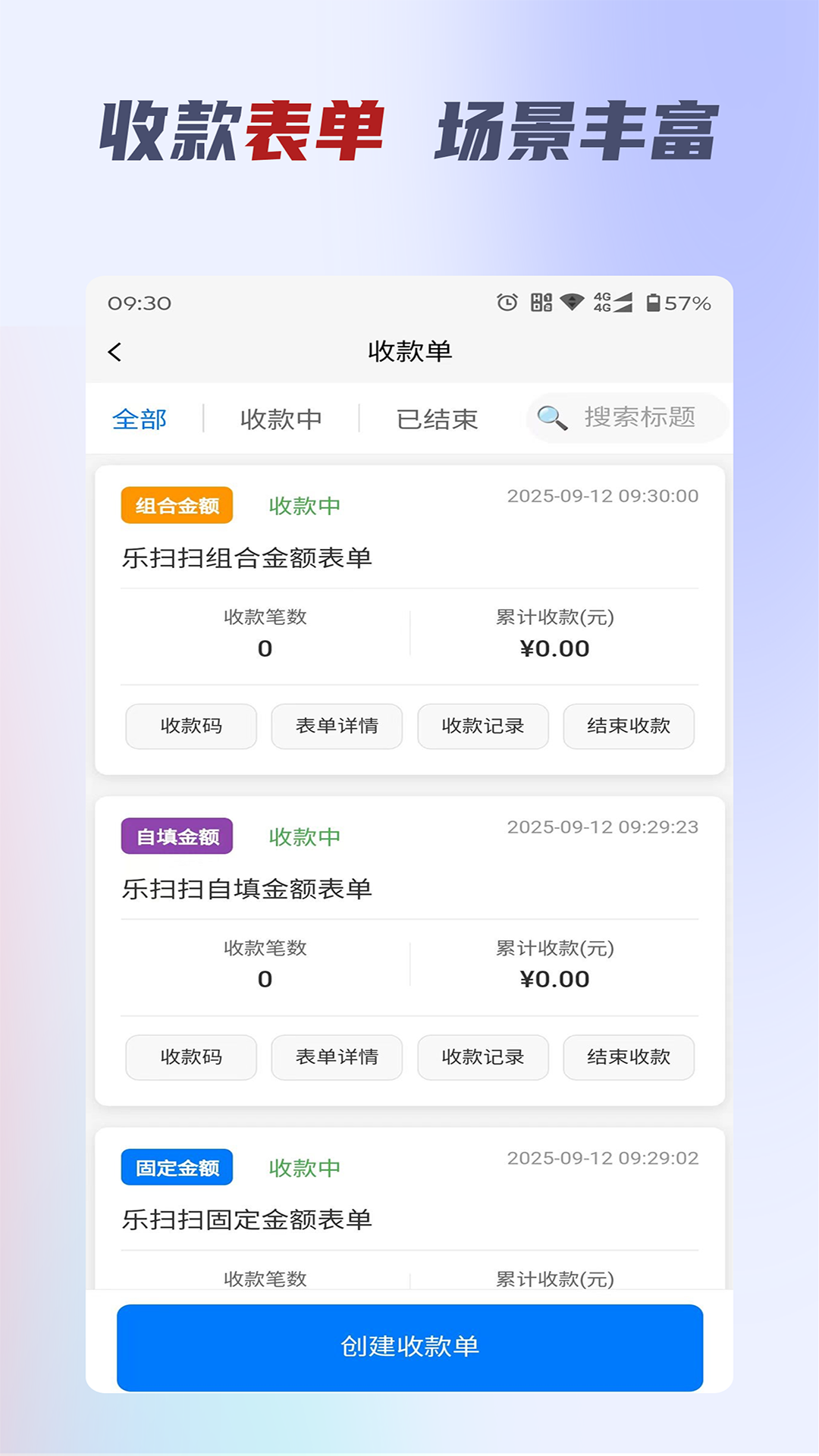Screen dimensions: 819x1456
Task: Tap the purple 自填金额 label badge
Action: (177, 836)
